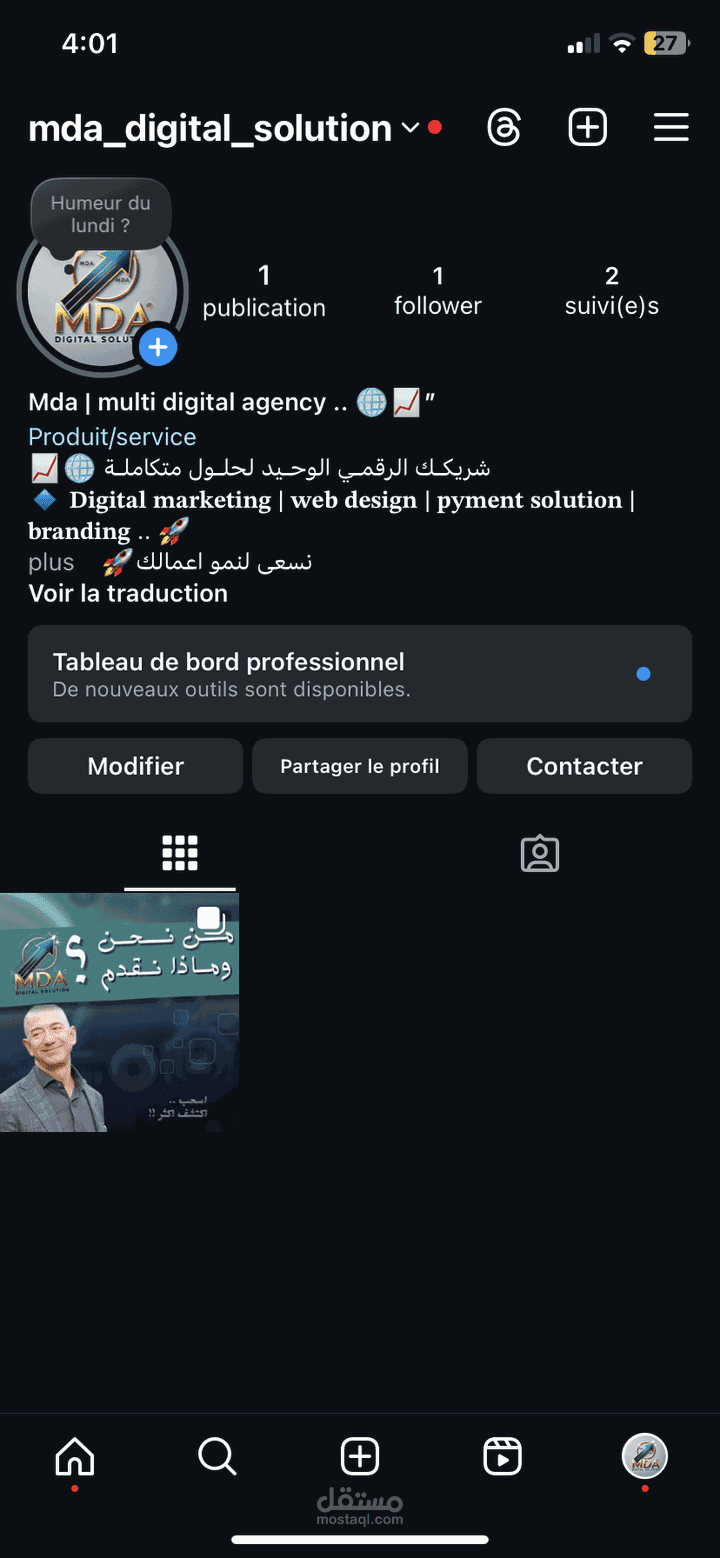Open the profile picture icon in bottom bar
The height and width of the screenshot is (1558, 720).
(x=645, y=1456)
